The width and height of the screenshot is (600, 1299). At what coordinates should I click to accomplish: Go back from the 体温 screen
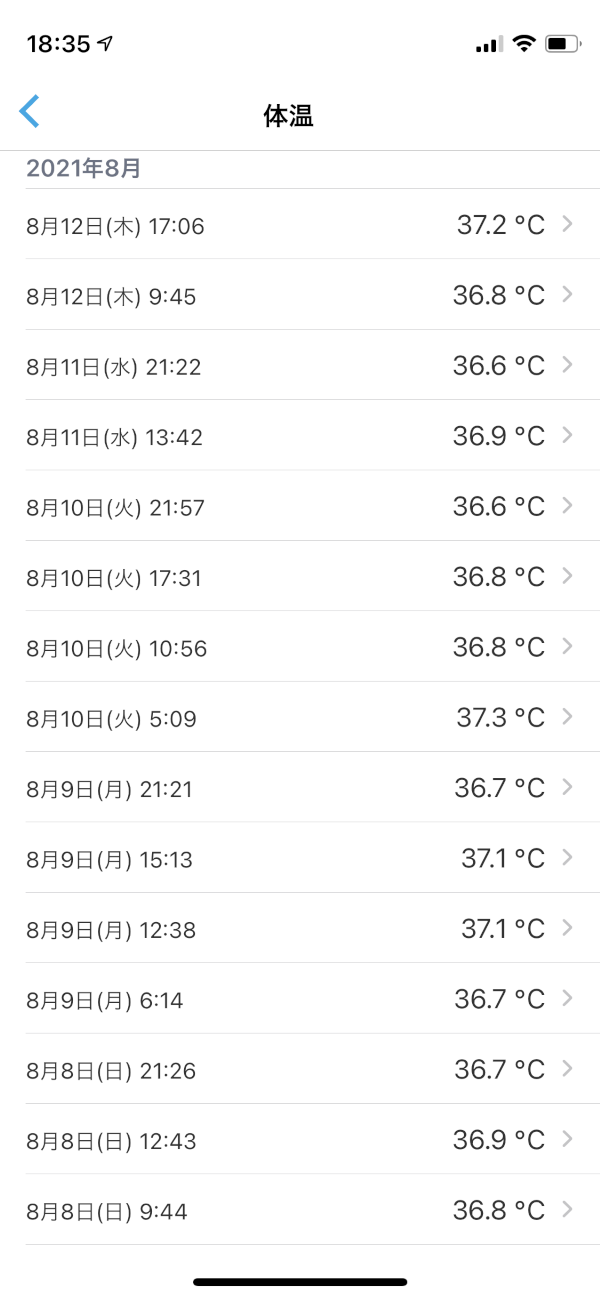point(30,112)
